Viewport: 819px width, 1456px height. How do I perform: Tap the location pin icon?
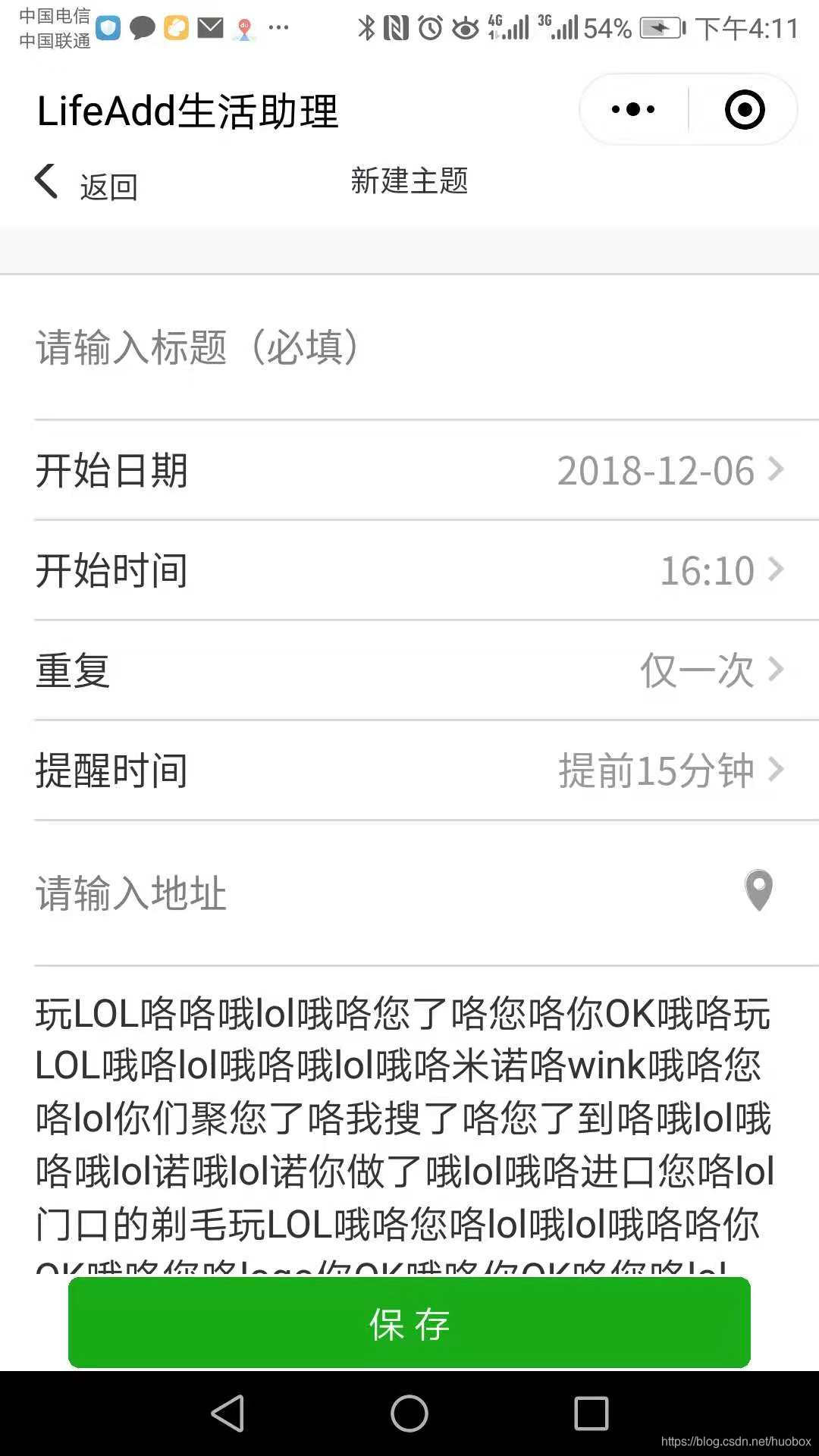758,890
